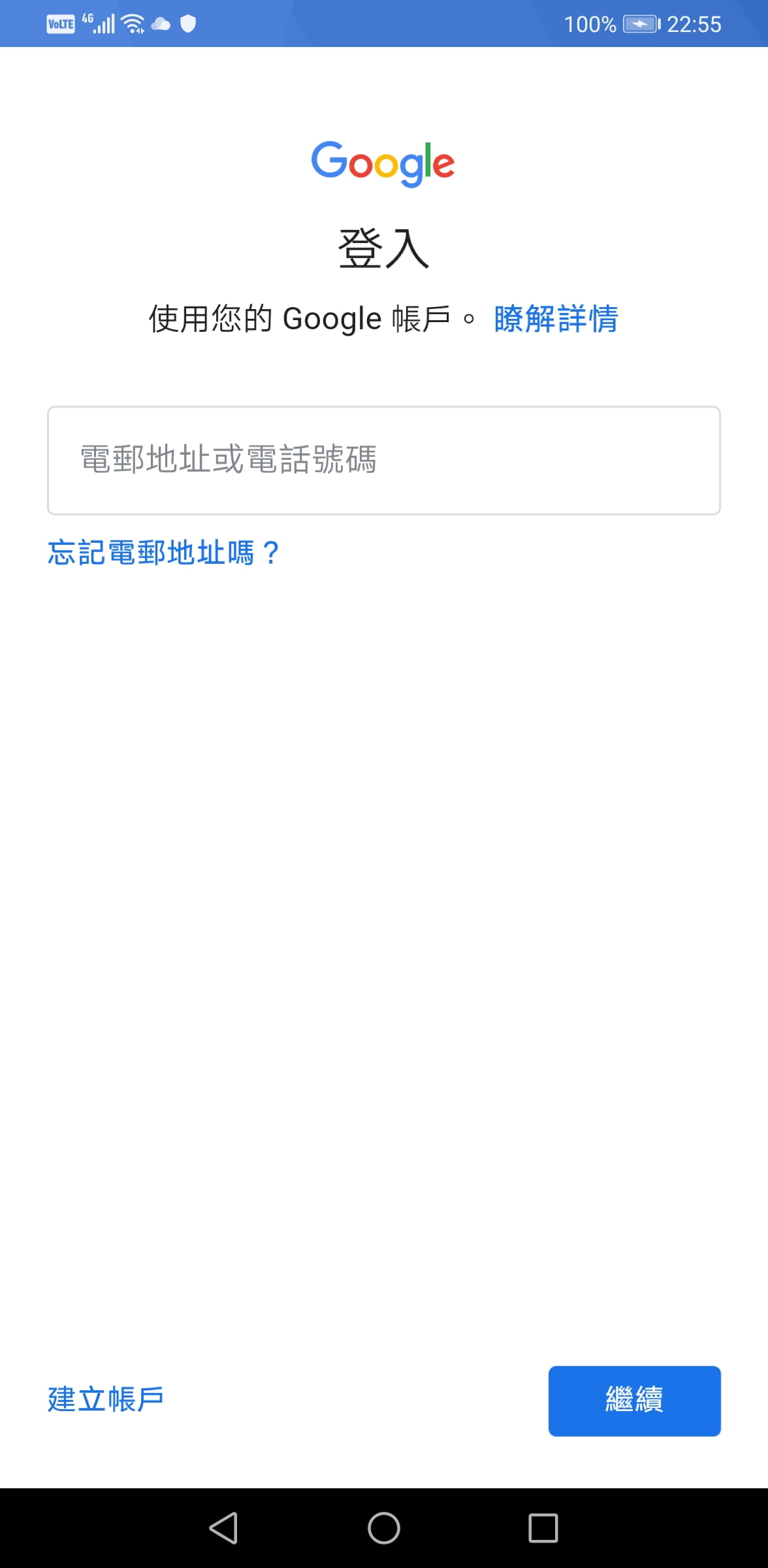
Task: Tap the email or phone number field
Action: pyautogui.click(x=384, y=461)
